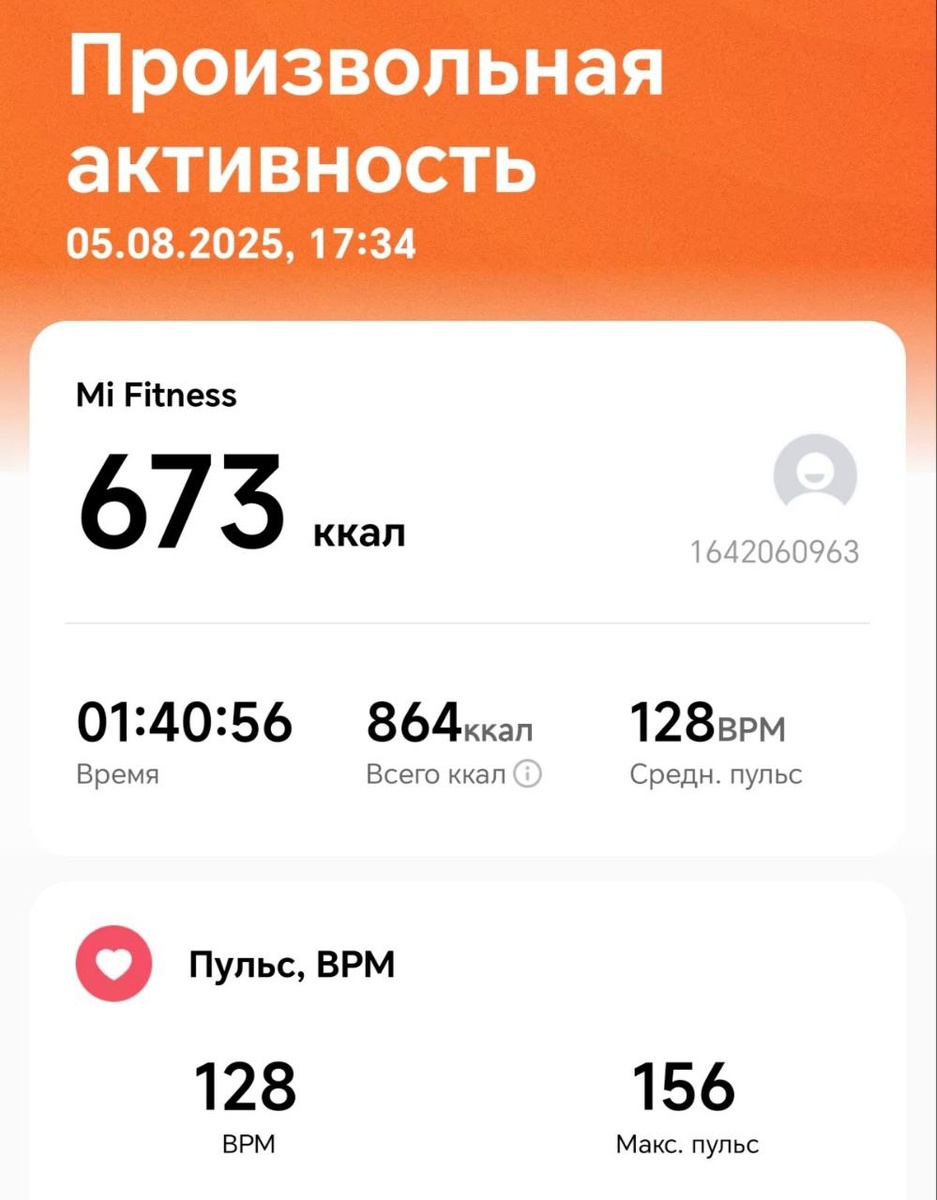The height and width of the screenshot is (1200, 937).
Task: Open the date 05.08.2025, 17:34
Action: coord(245,241)
